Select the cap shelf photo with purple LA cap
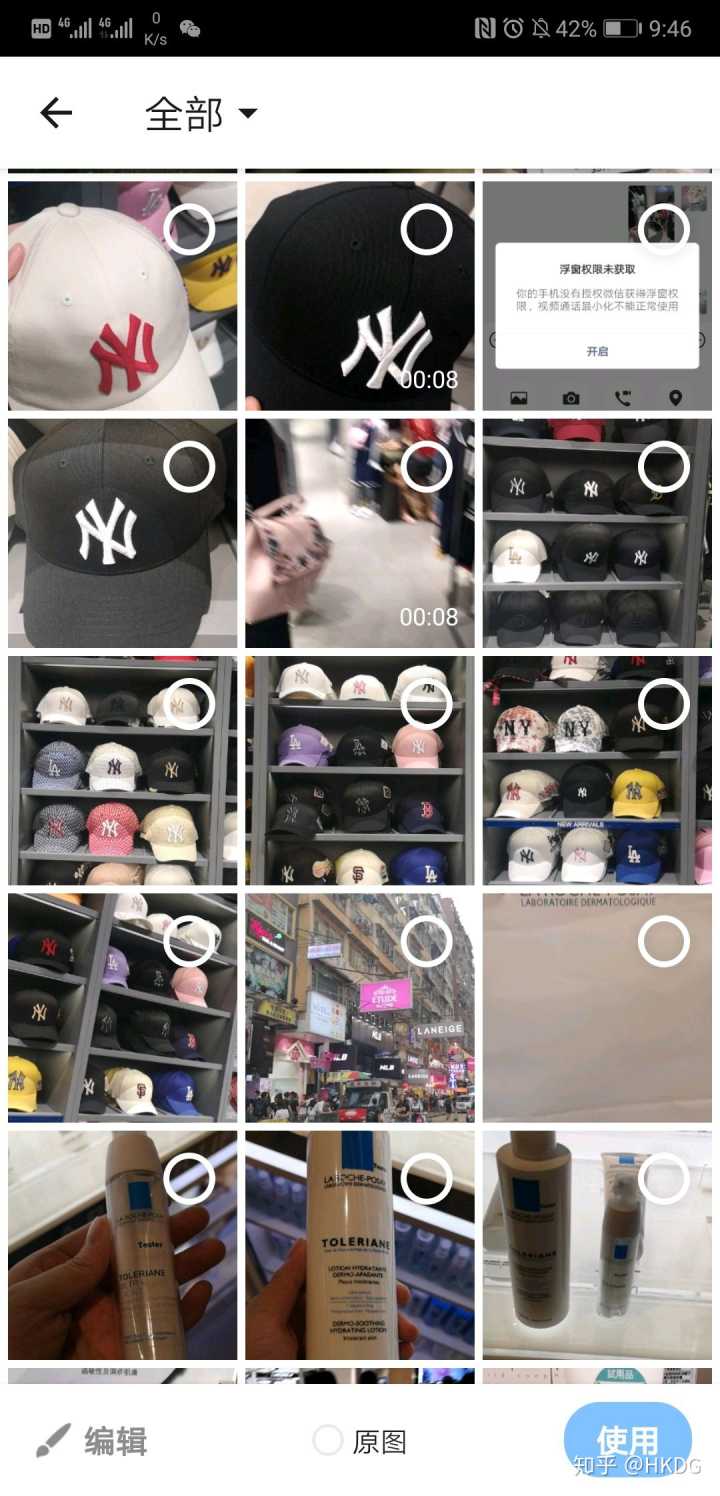The height and width of the screenshot is (1496, 720). pyautogui.click(x=426, y=704)
